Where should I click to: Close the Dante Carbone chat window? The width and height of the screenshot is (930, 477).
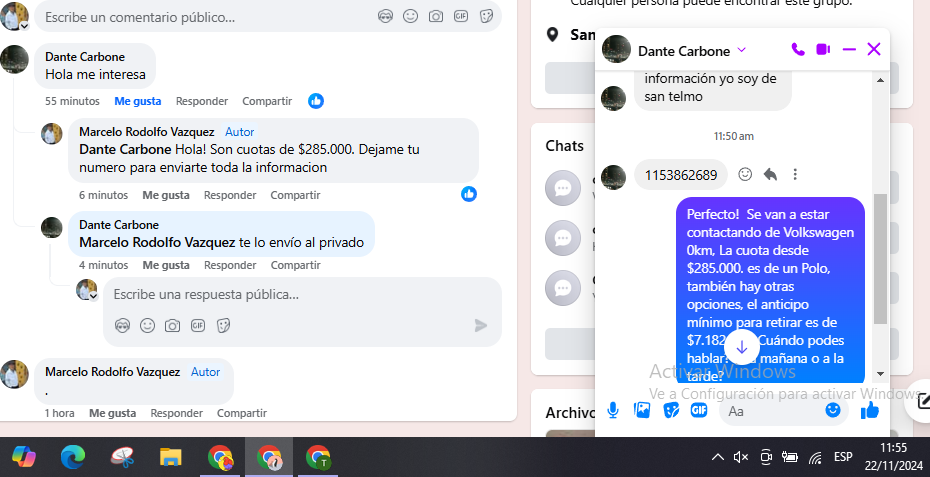coord(874,49)
